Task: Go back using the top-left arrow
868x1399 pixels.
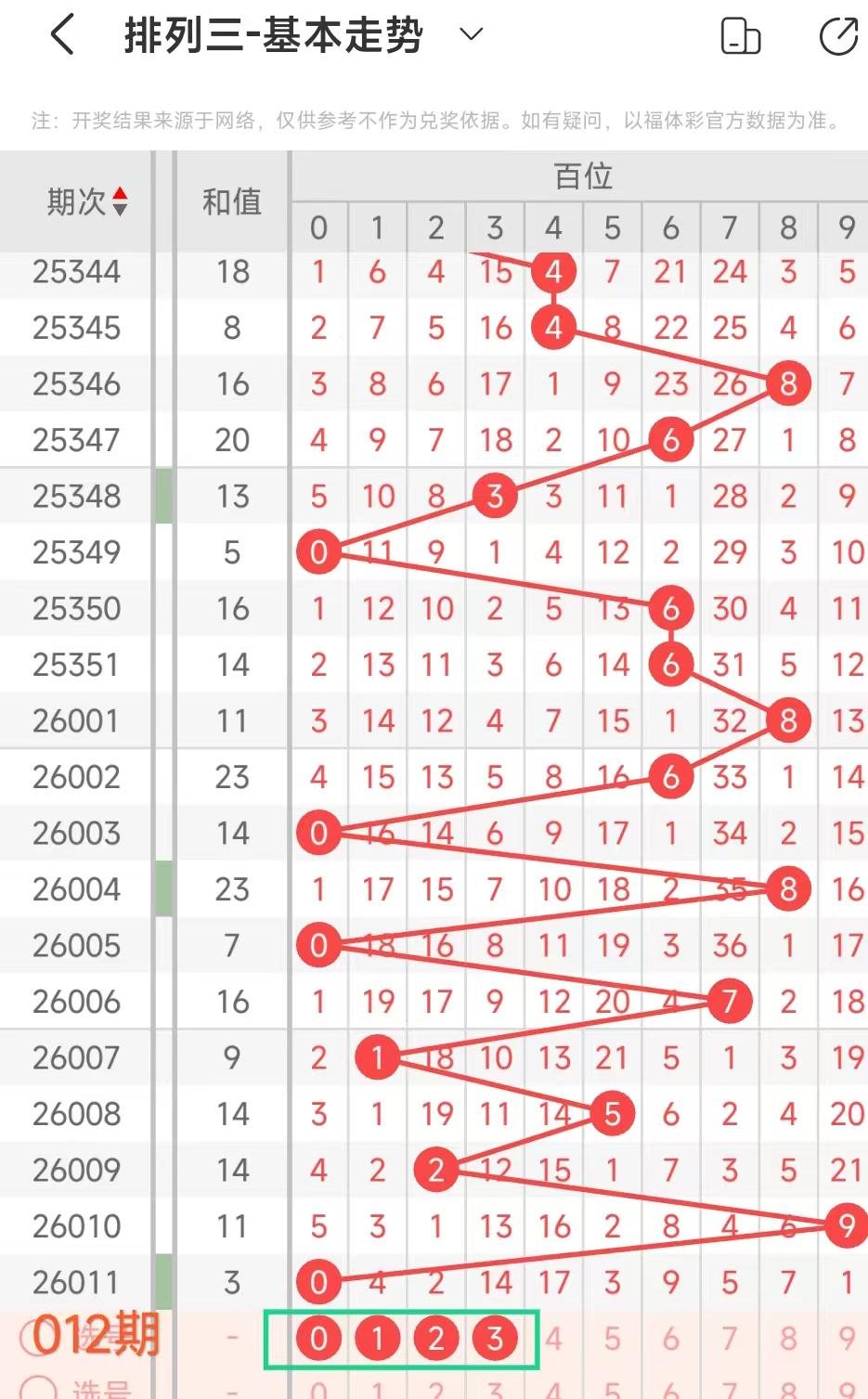Action: click(61, 36)
